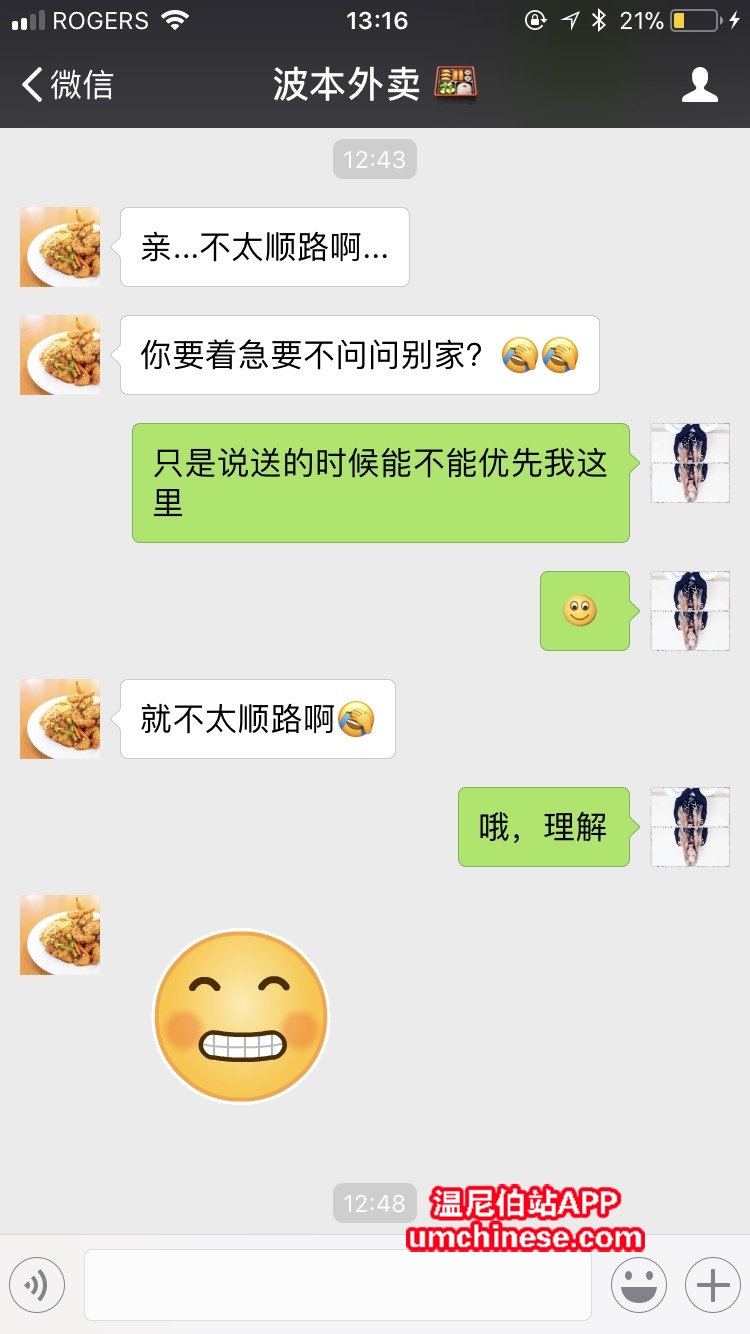
Task: Open the plus attachment menu
Action: point(712,1285)
